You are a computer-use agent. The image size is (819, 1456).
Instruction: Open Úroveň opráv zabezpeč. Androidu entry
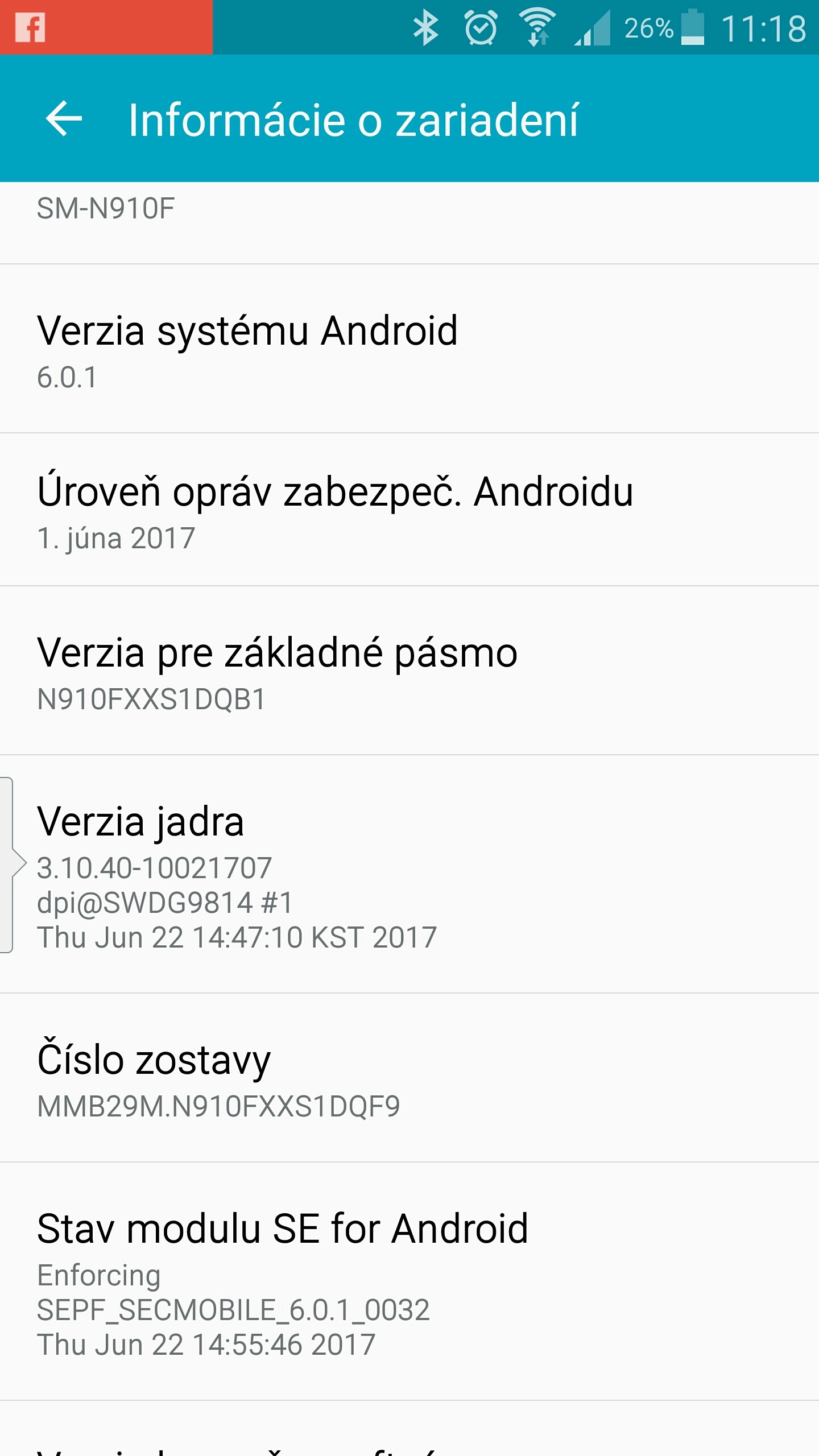coord(409,510)
